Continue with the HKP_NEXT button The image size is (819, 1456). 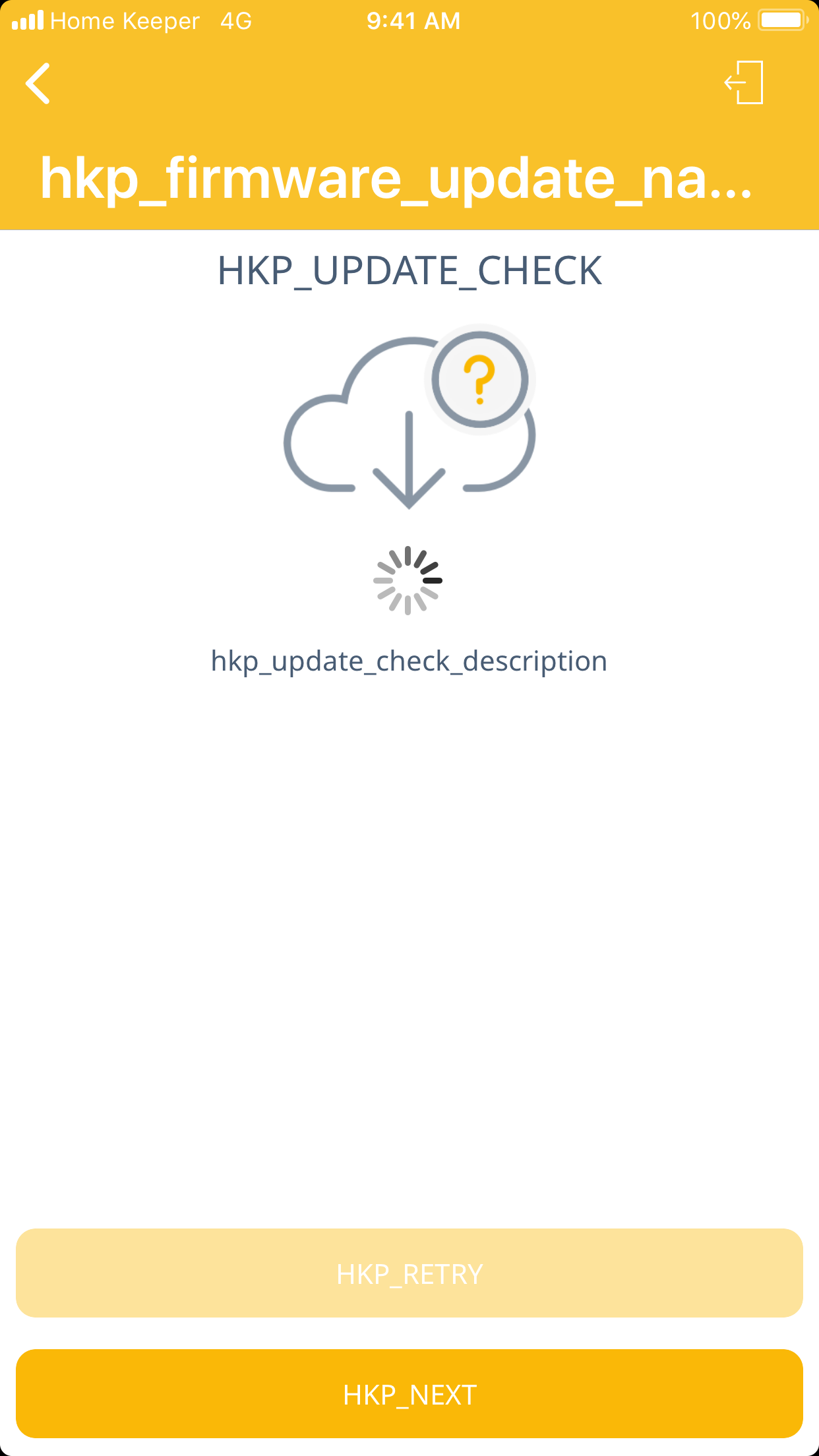click(x=409, y=1394)
